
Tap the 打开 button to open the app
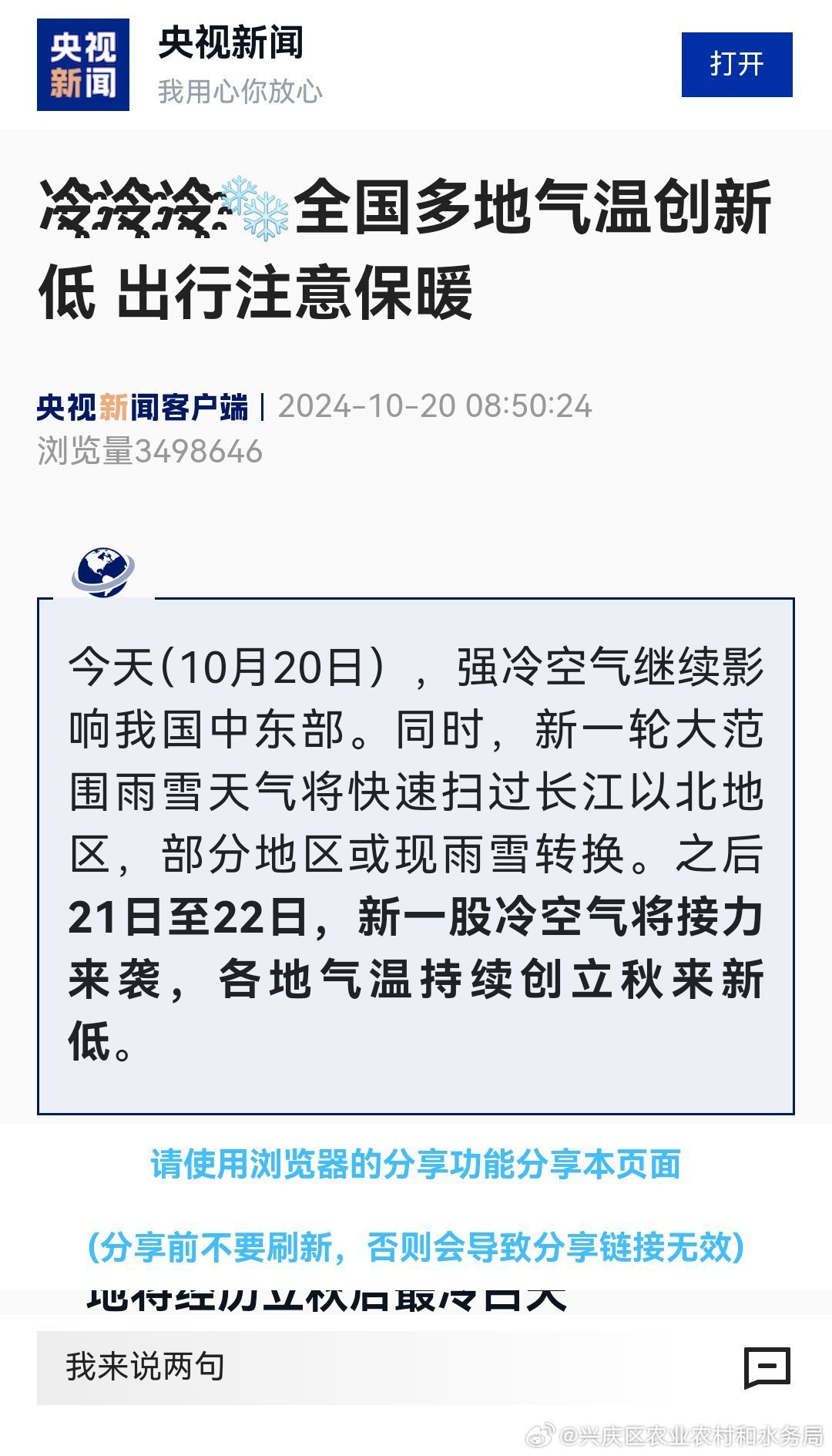coord(736,65)
